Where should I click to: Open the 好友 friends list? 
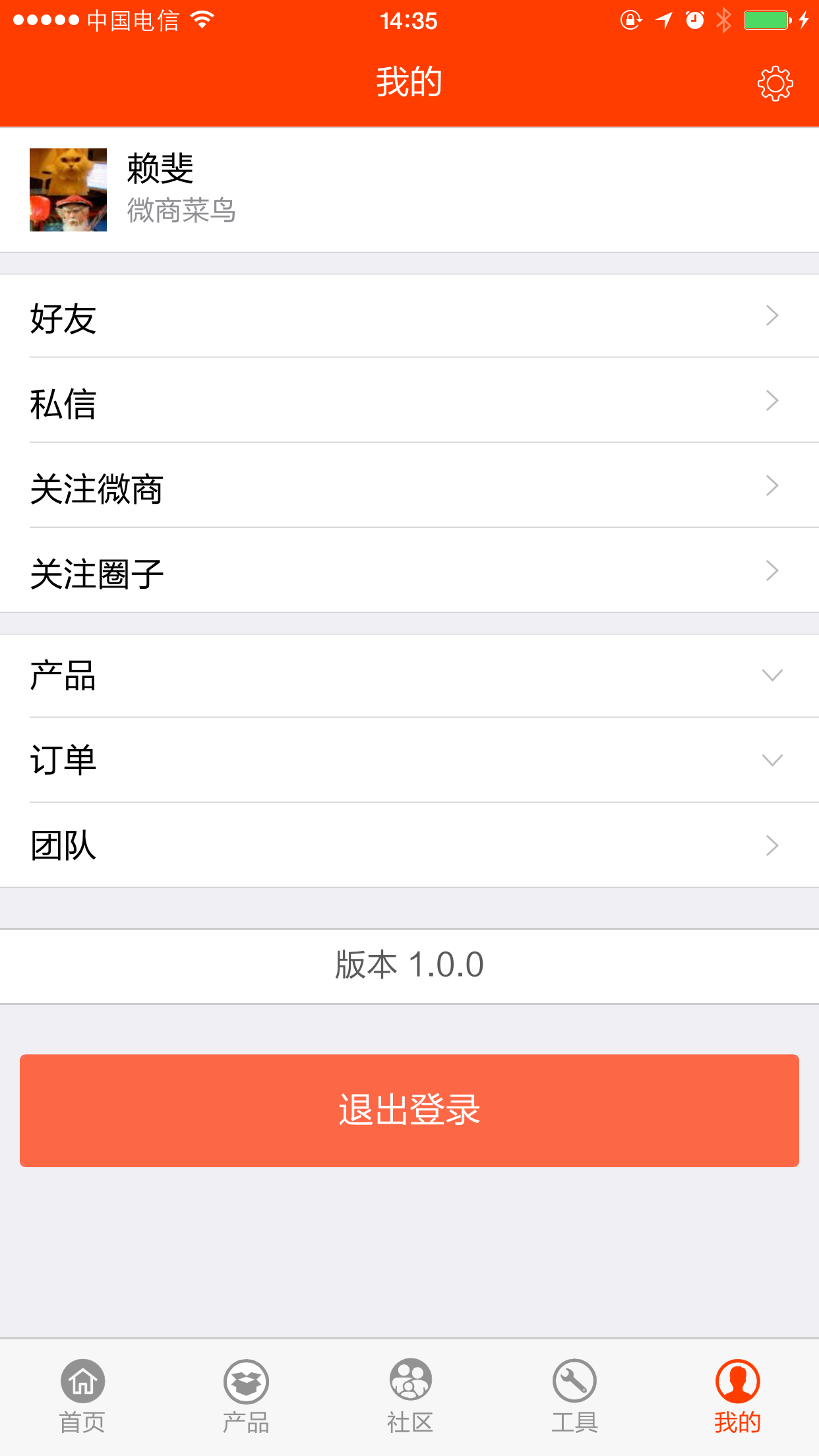[x=409, y=317]
